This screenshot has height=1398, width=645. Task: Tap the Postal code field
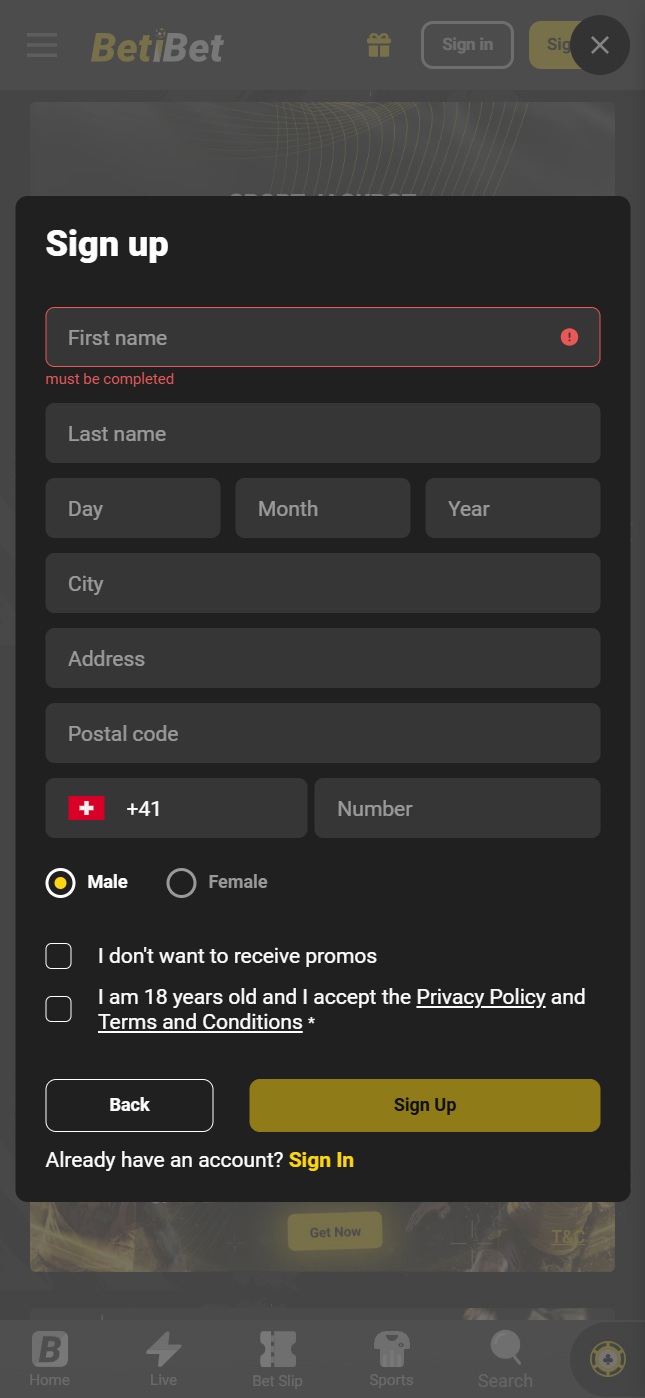click(323, 733)
